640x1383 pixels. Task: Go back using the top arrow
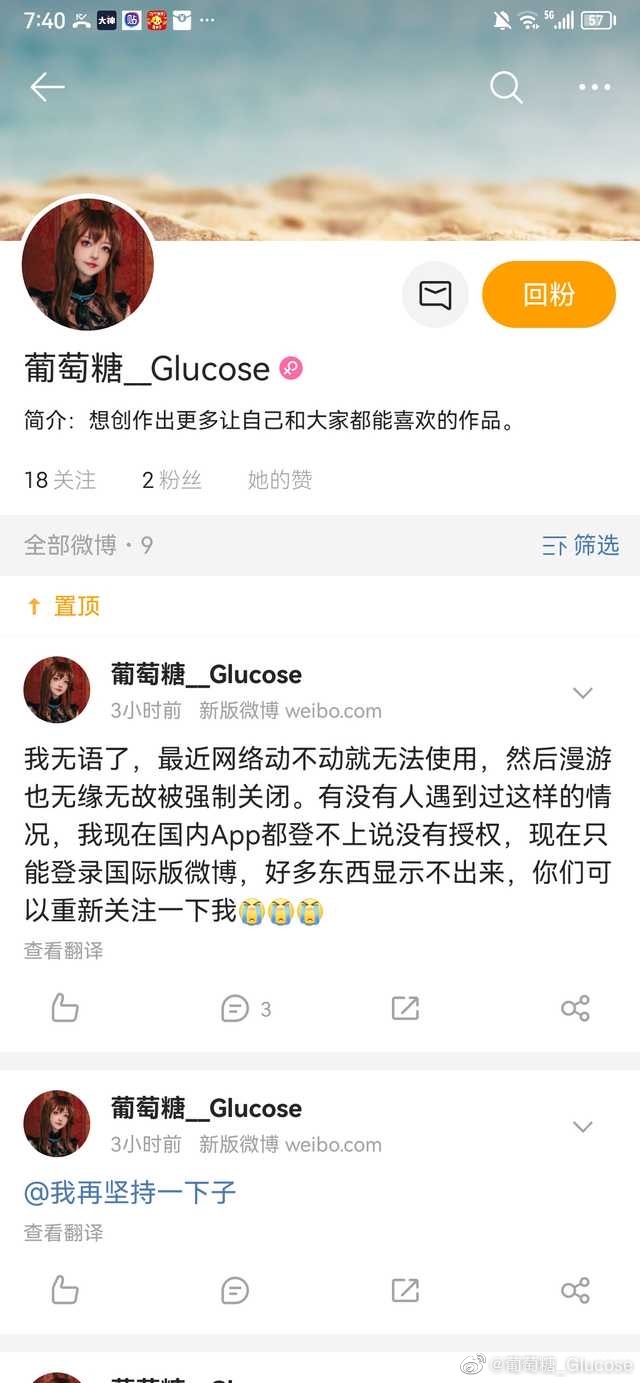(x=47, y=88)
